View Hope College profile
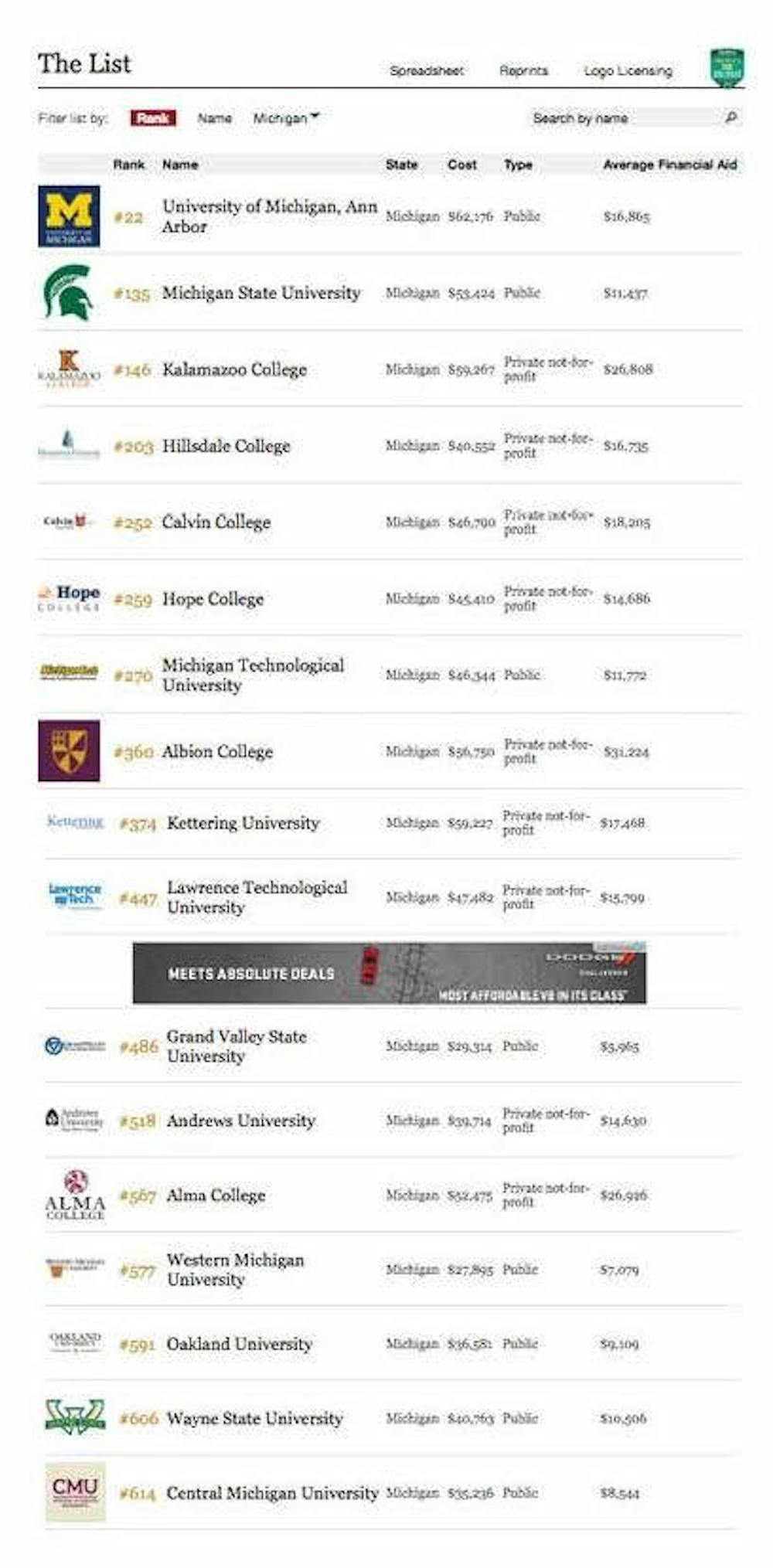 click(213, 599)
